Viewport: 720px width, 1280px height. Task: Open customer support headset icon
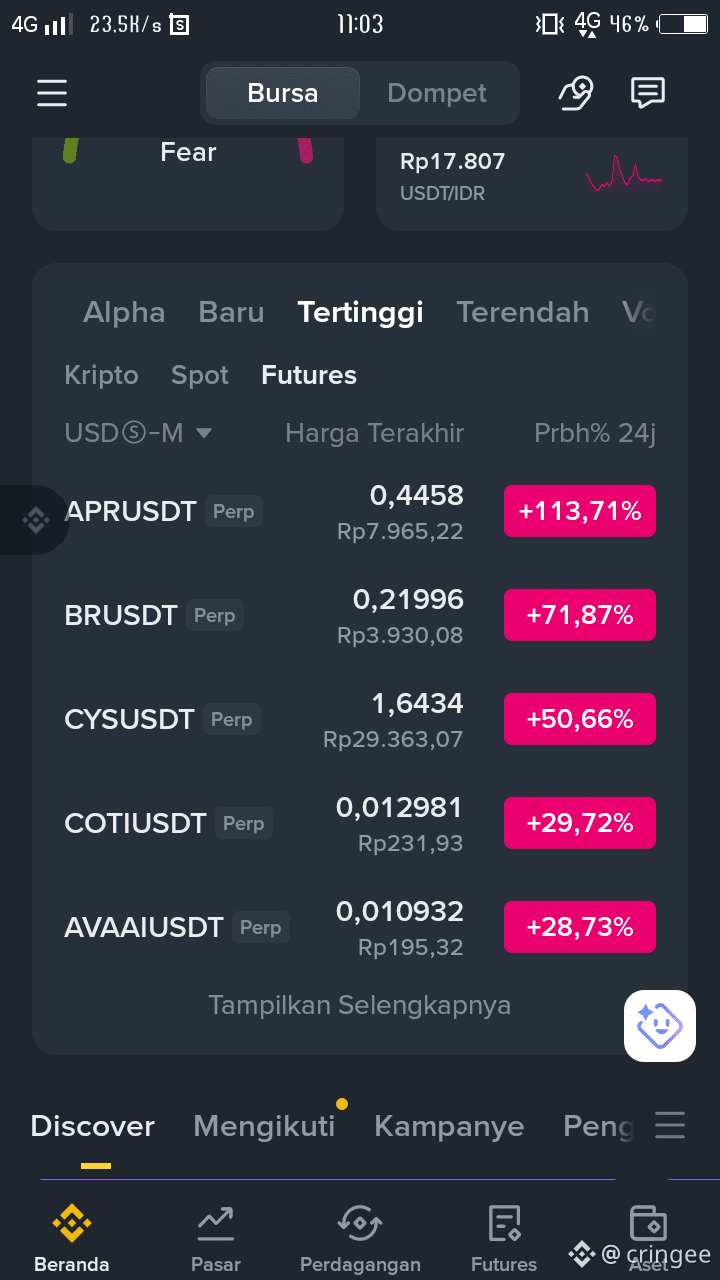(575, 93)
